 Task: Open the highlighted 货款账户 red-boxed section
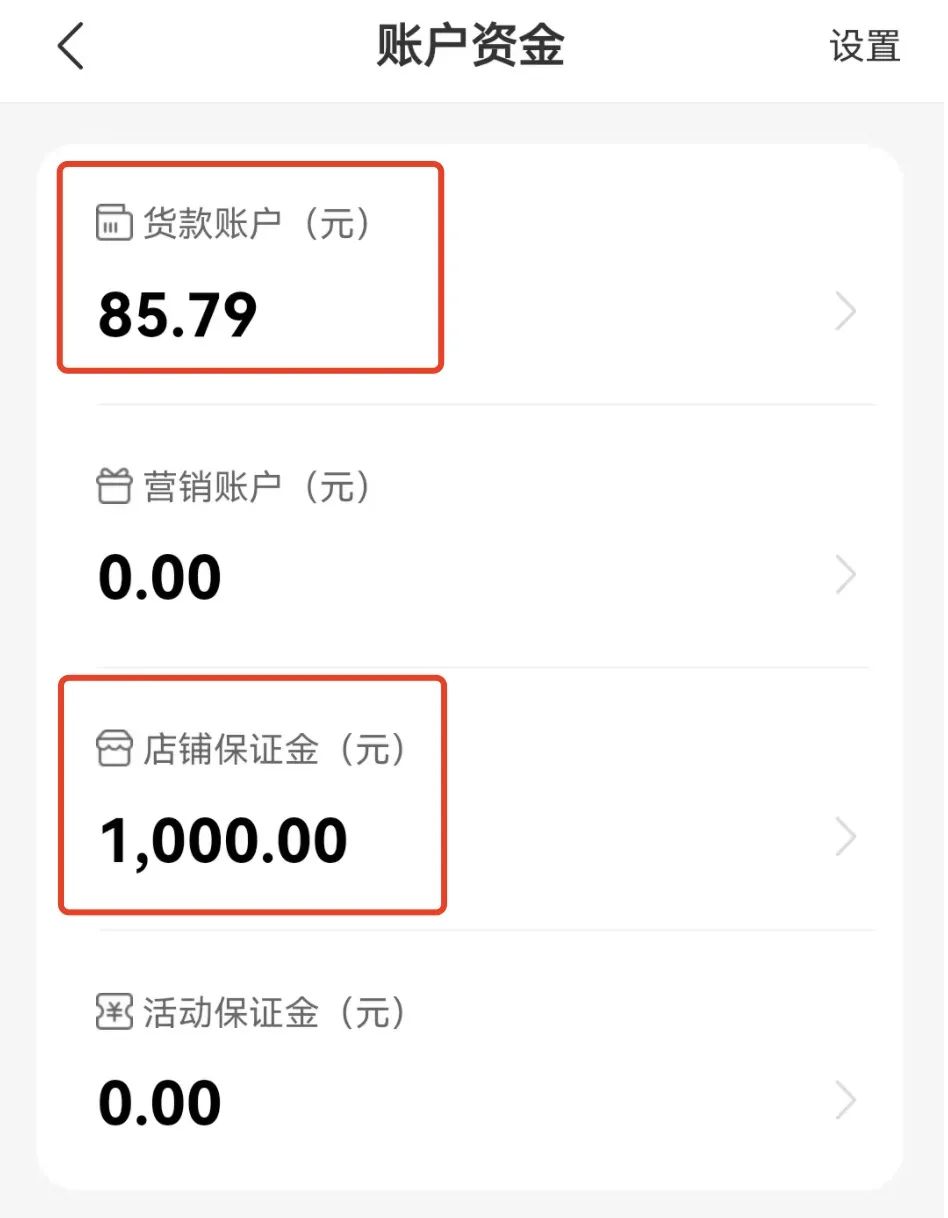click(x=250, y=267)
